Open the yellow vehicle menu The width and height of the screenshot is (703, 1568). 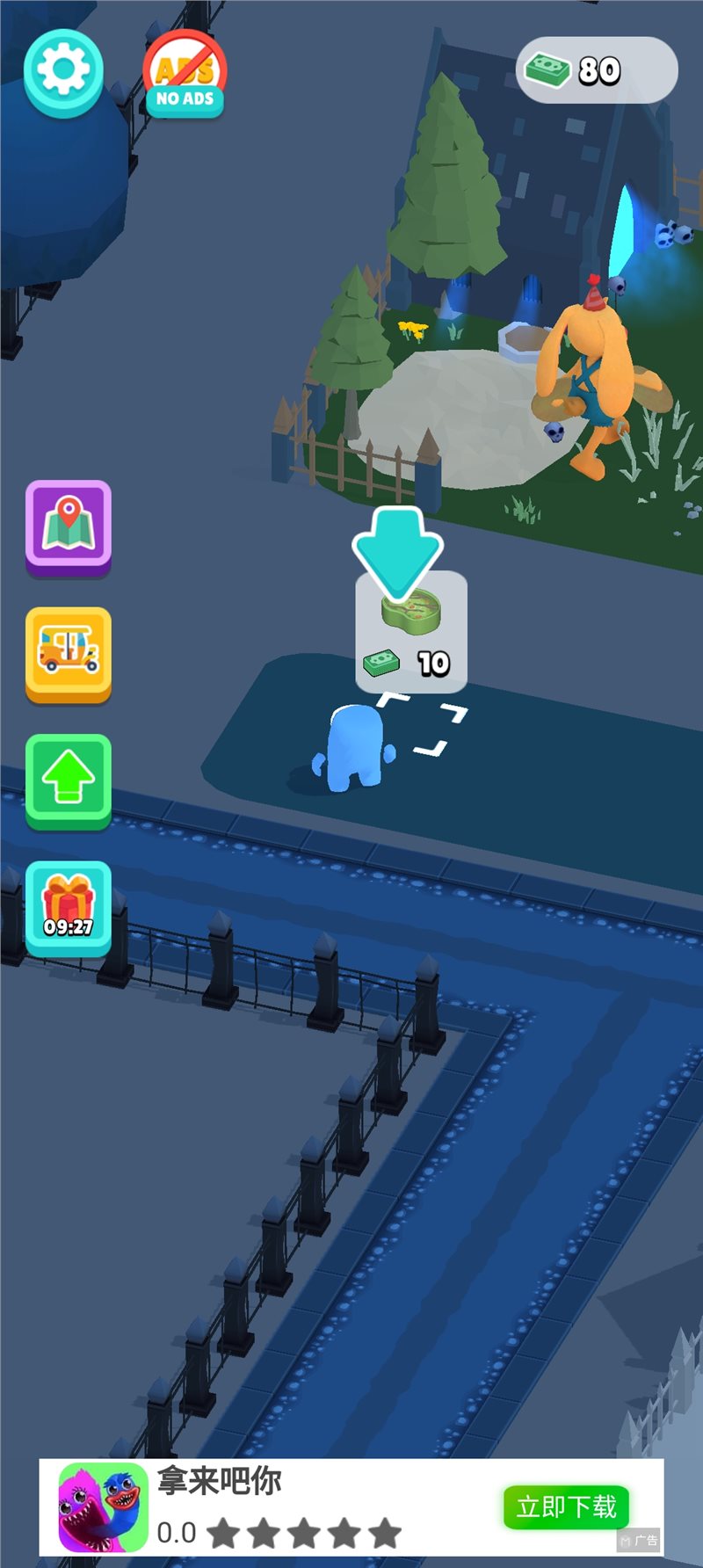pos(69,653)
